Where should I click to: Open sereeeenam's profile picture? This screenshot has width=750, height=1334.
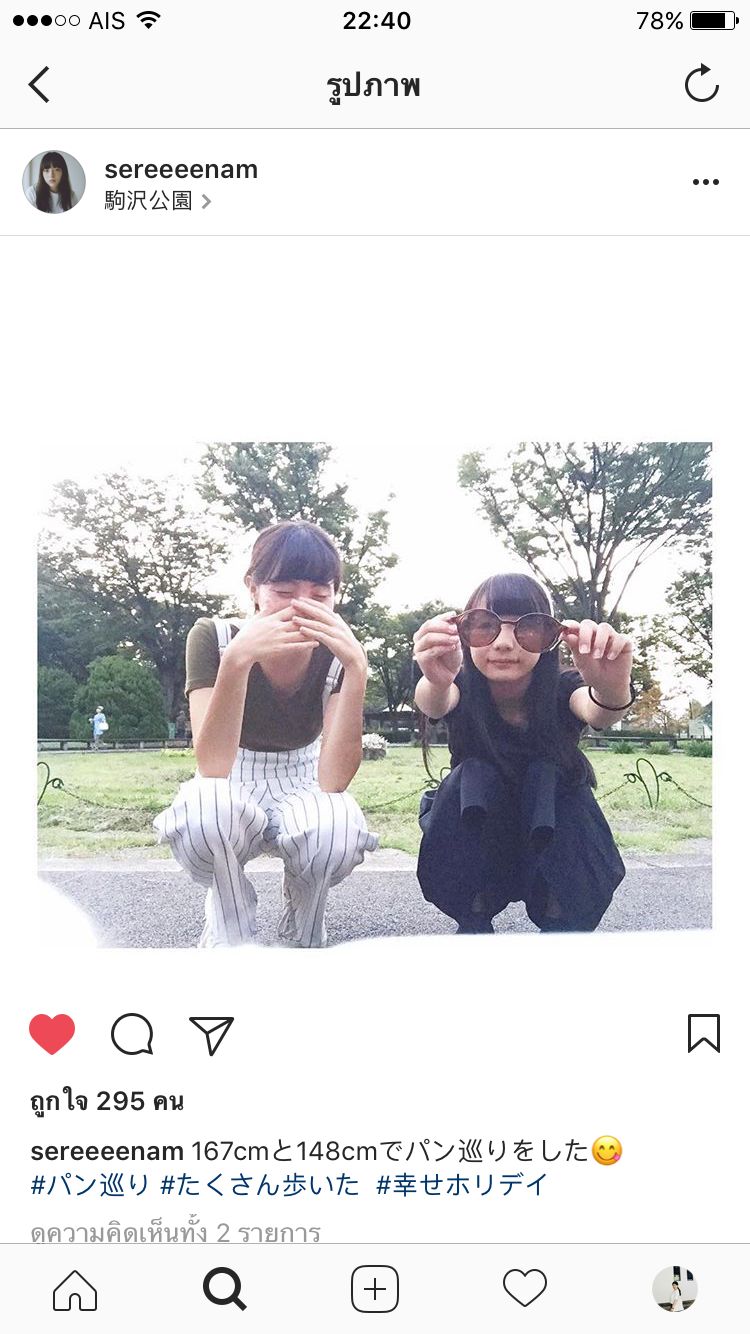tap(54, 182)
